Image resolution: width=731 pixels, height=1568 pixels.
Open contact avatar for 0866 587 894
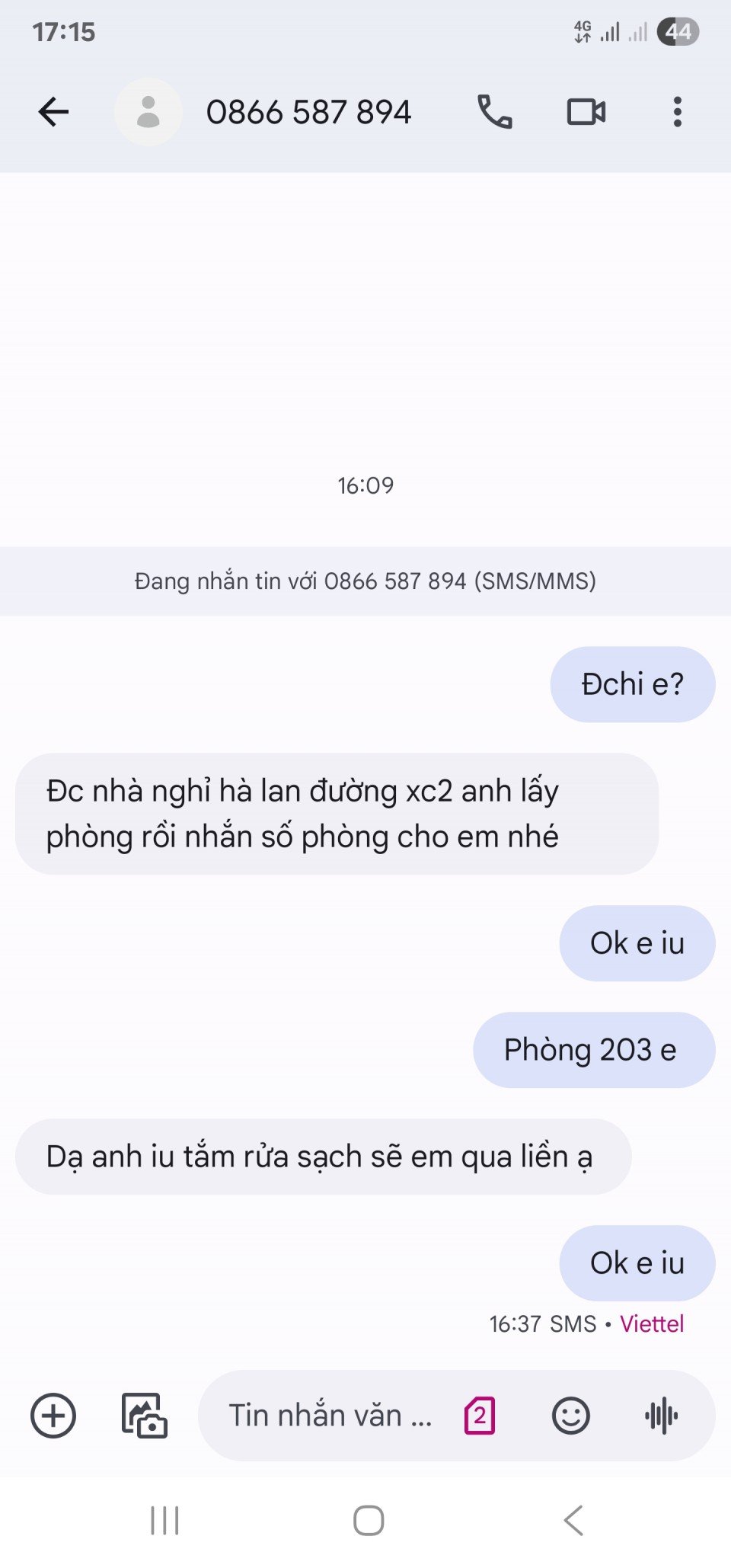tap(148, 112)
